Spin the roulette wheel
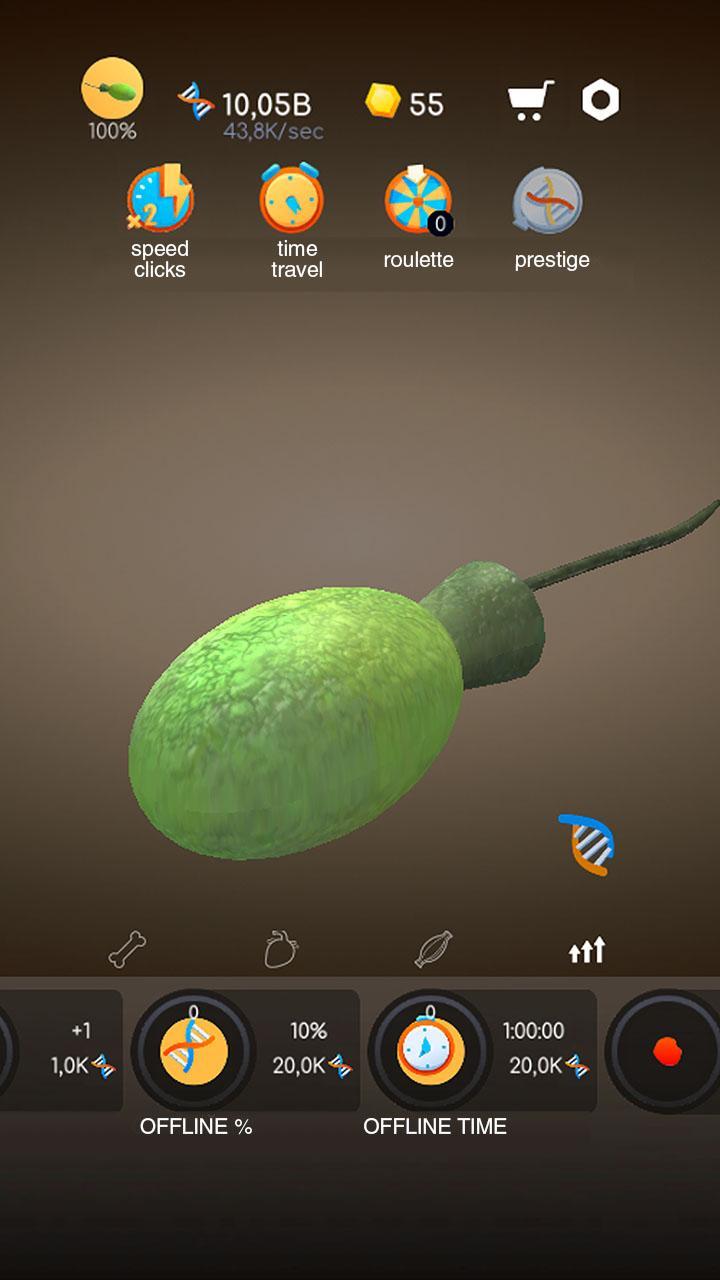The height and width of the screenshot is (1280, 720). pos(418,202)
